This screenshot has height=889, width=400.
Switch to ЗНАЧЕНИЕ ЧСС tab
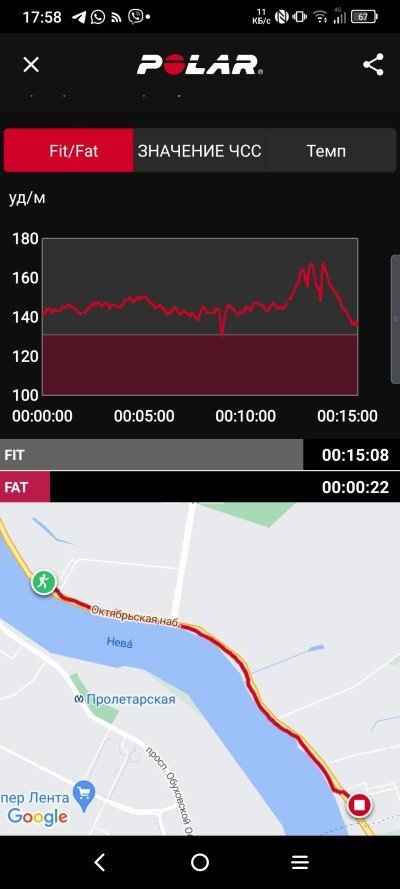[x=199, y=150]
